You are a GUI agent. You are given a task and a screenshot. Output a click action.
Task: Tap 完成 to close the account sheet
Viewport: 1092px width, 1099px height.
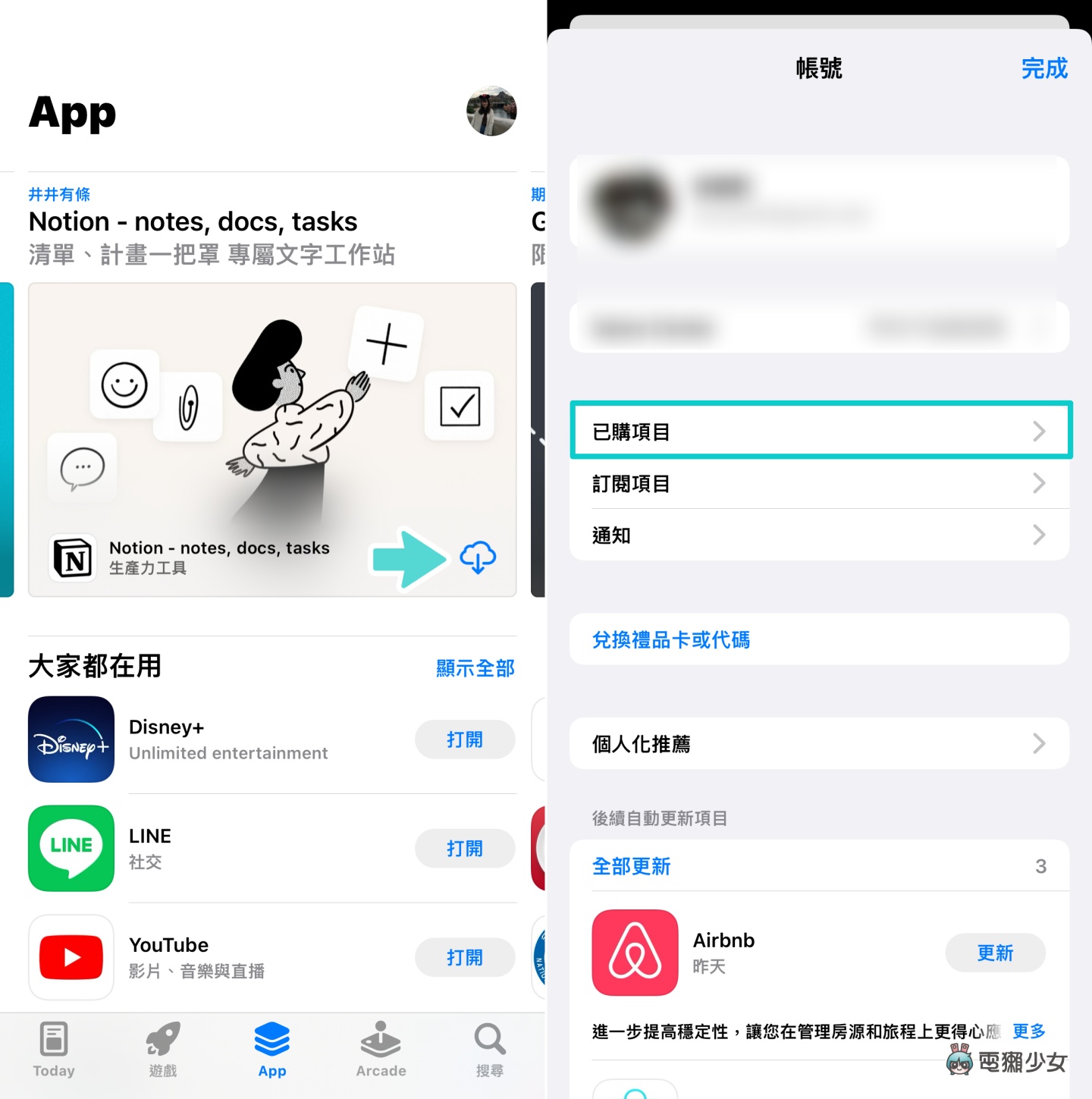[1043, 68]
